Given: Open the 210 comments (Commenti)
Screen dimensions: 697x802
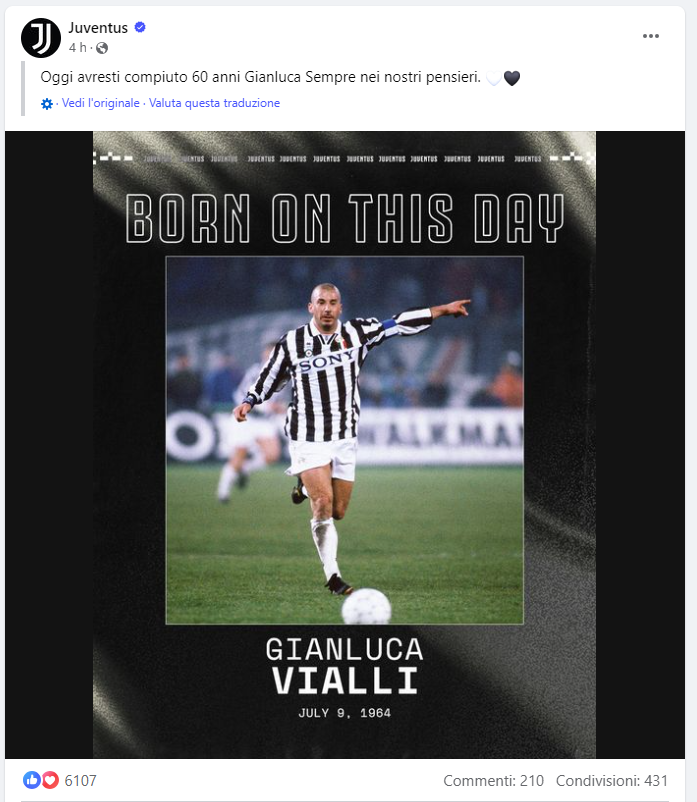Looking at the screenshot, I should pyautogui.click(x=493, y=780).
